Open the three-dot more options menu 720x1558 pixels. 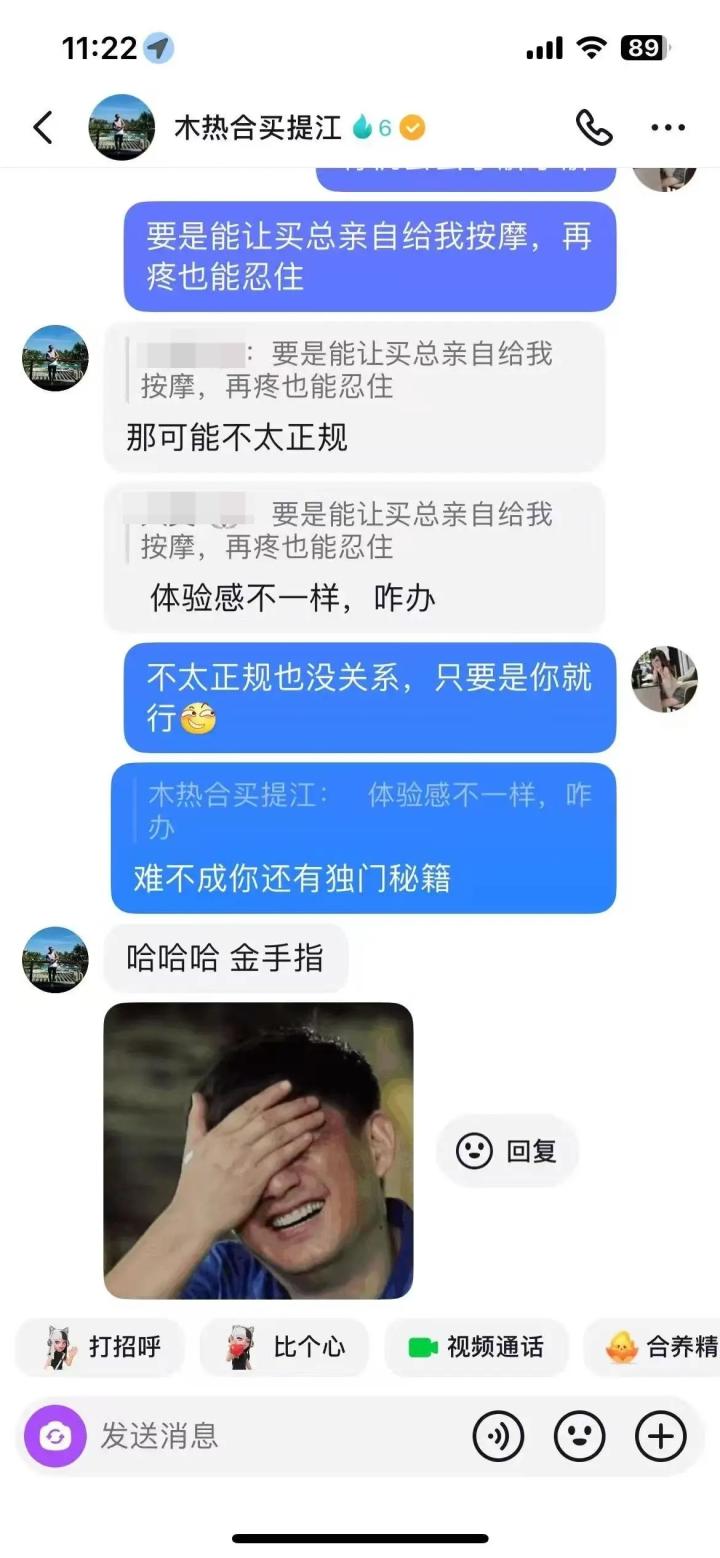[668, 128]
